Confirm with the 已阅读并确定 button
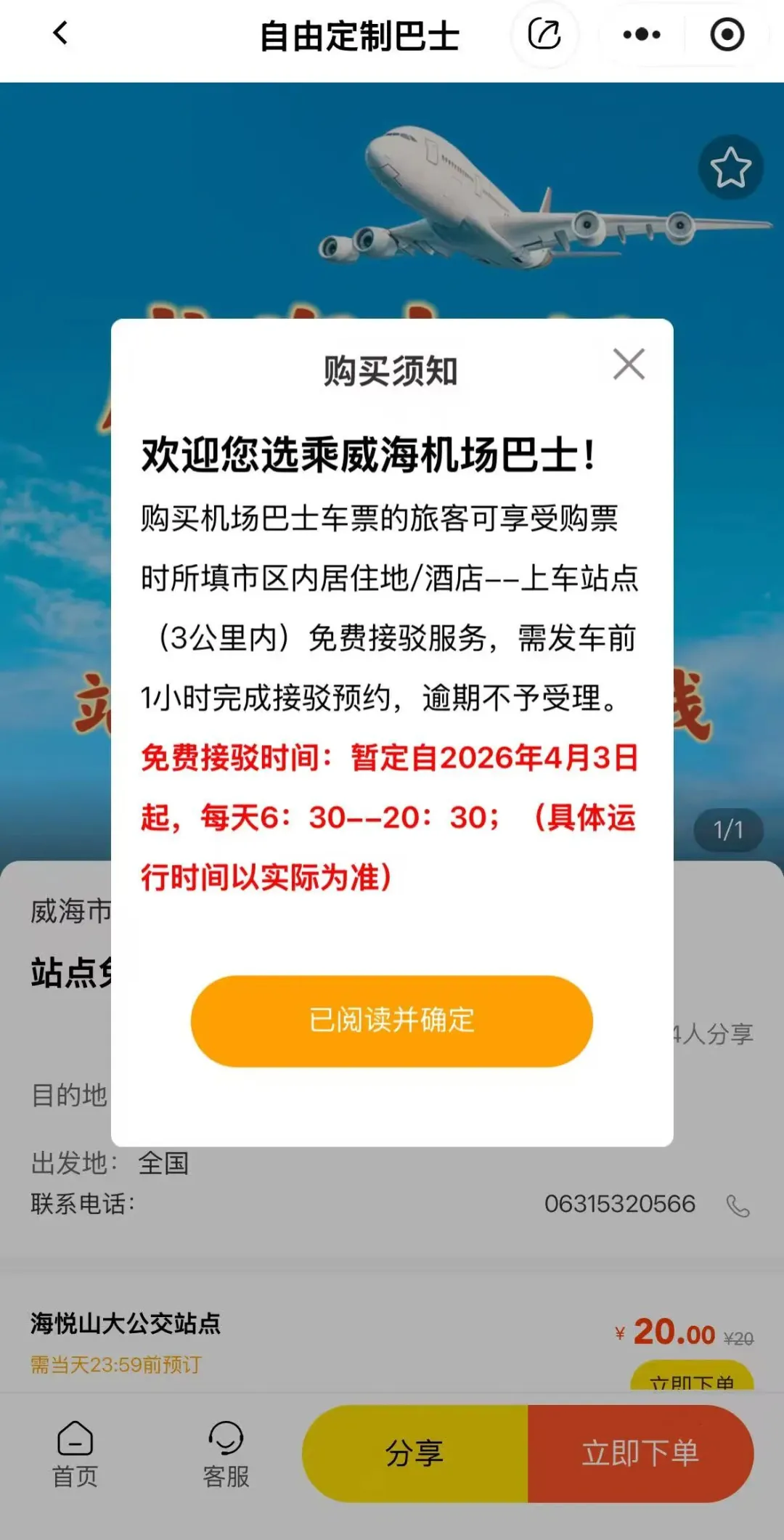Viewport: 784px width, 1540px height. point(391,1021)
